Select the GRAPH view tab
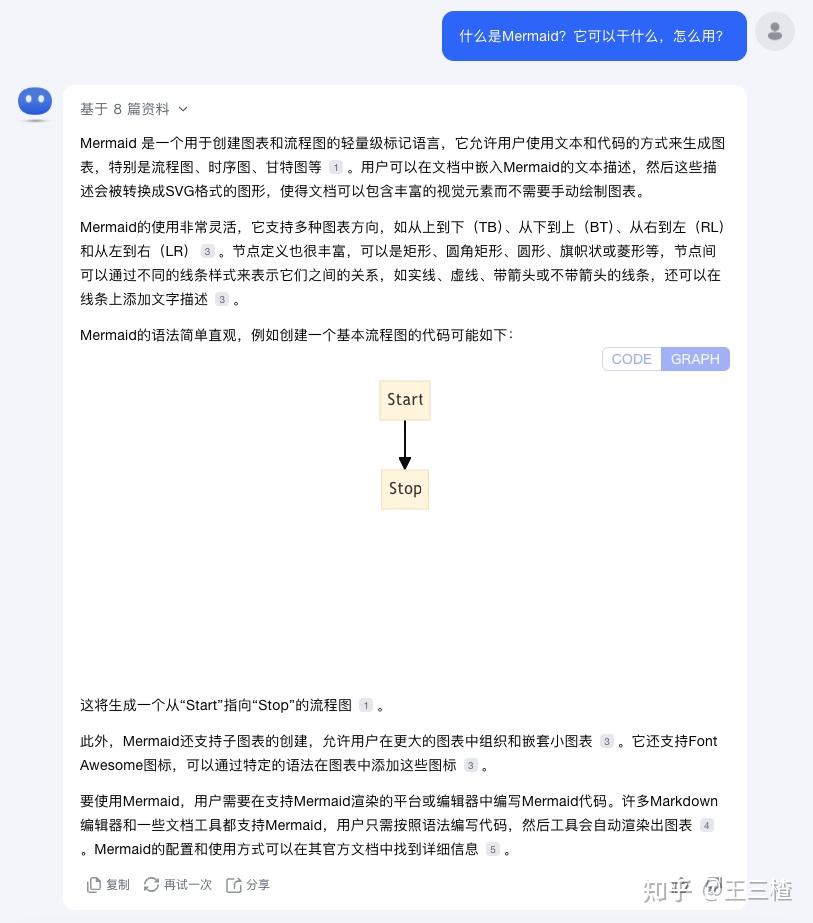The height and width of the screenshot is (923, 813). coord(695,359)
